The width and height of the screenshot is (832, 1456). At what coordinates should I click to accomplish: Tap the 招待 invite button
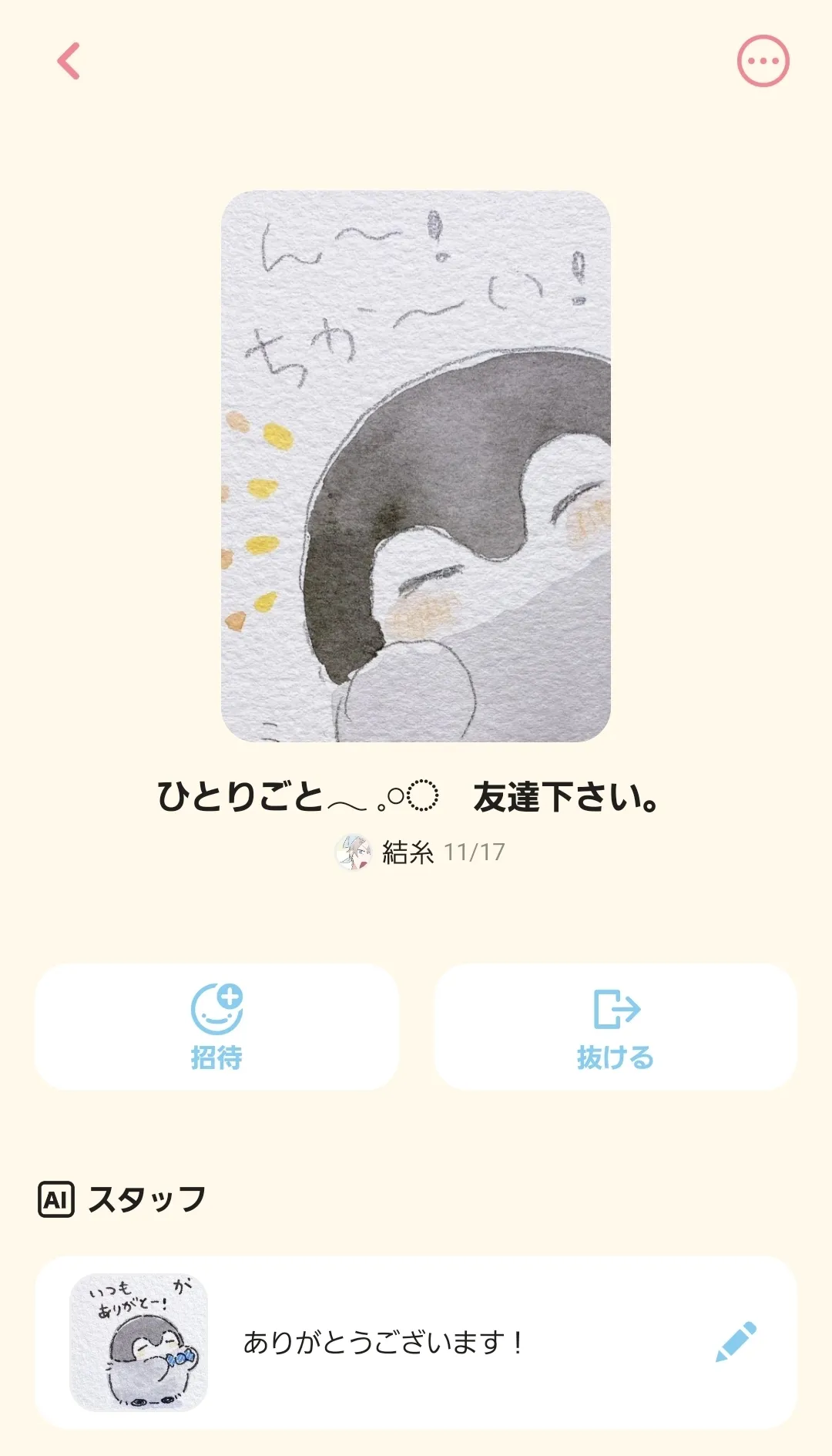(216, 1026)
